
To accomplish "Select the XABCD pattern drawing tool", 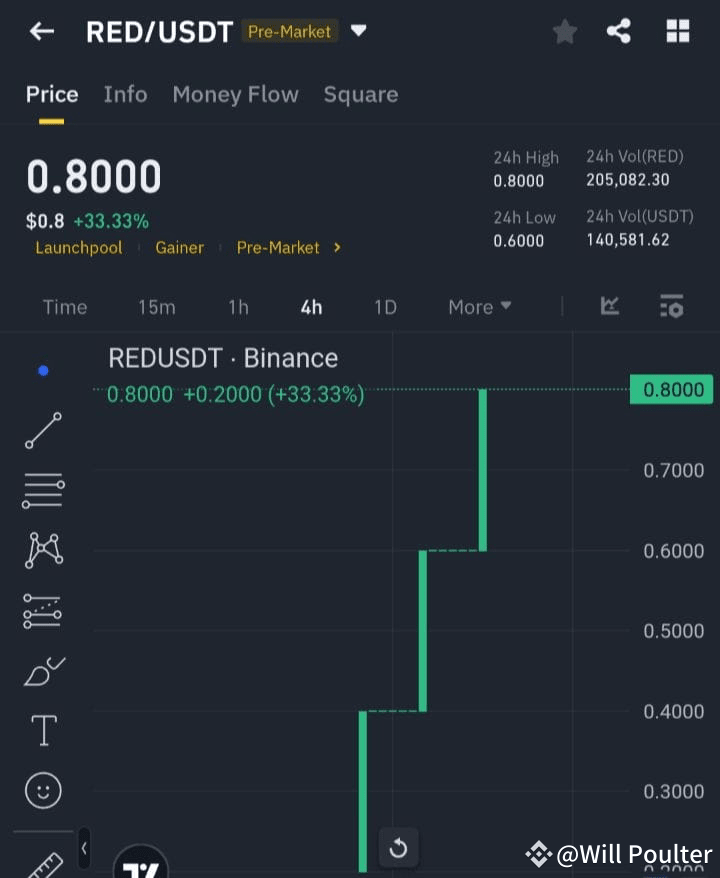I will point(43,550).
